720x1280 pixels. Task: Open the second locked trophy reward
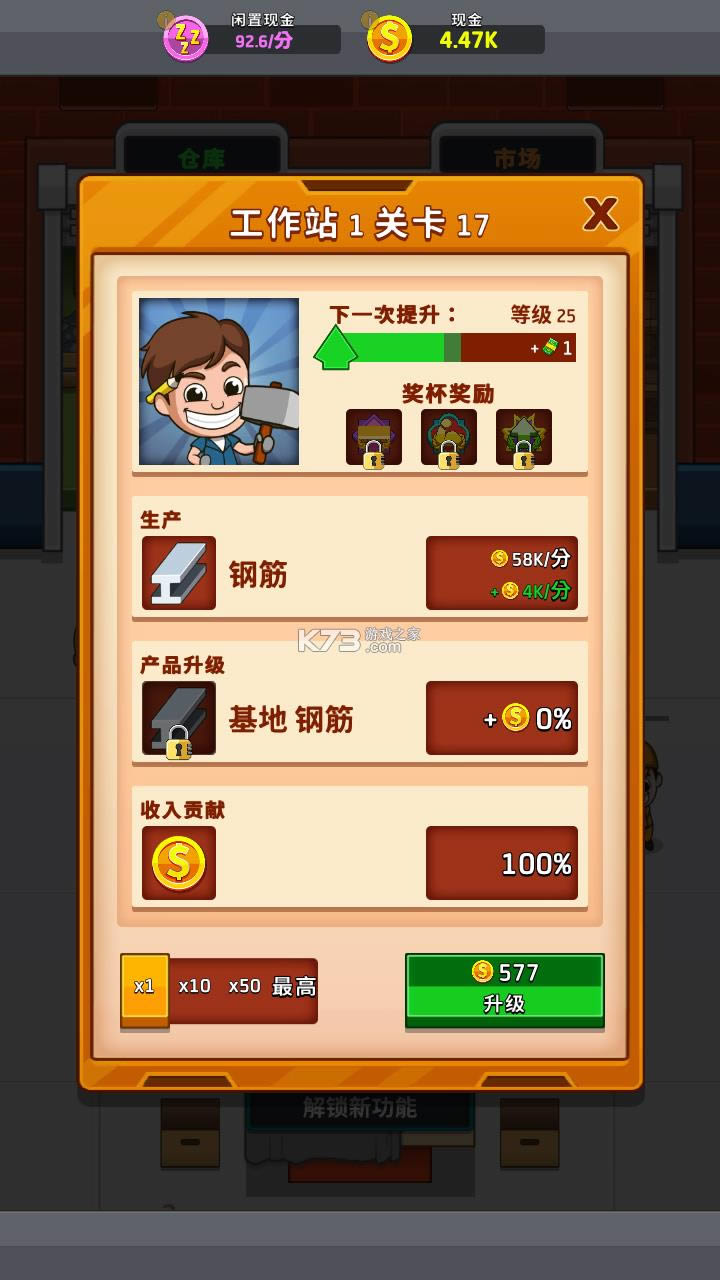pos(448,437)
